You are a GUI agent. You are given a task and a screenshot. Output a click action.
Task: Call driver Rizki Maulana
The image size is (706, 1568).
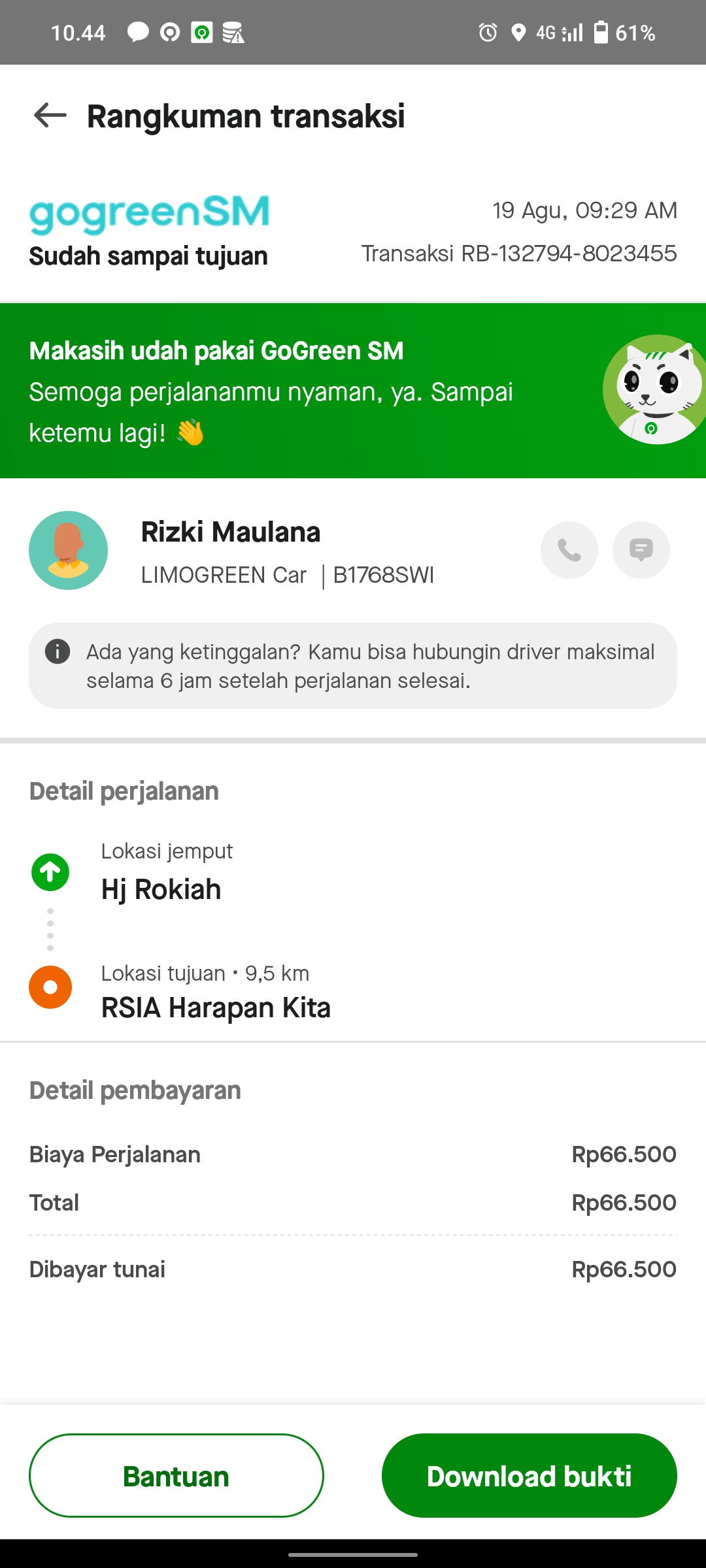pos(569,550)
